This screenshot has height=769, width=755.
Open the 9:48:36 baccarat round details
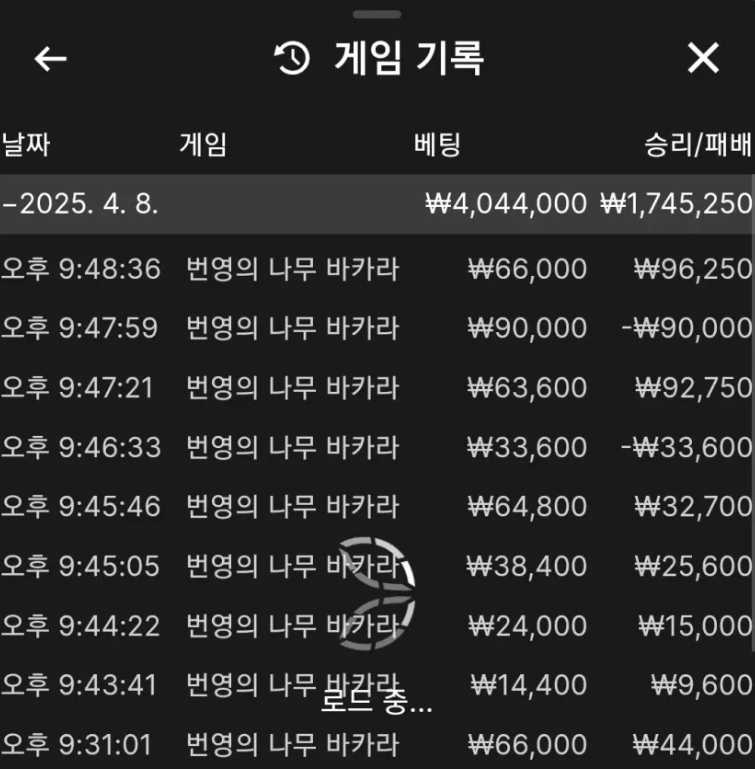click(377, 269)
